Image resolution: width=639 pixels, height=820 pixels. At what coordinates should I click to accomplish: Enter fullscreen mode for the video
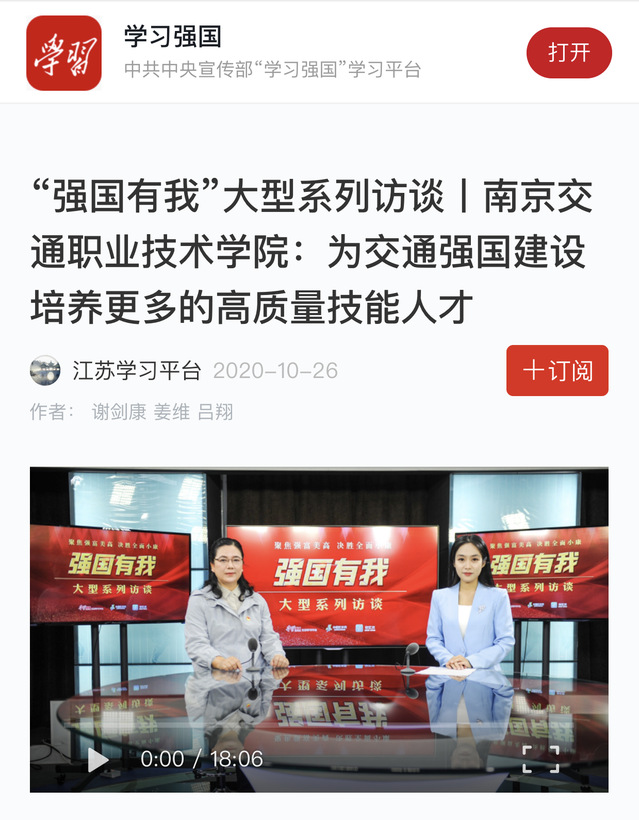tap(541, 759)
